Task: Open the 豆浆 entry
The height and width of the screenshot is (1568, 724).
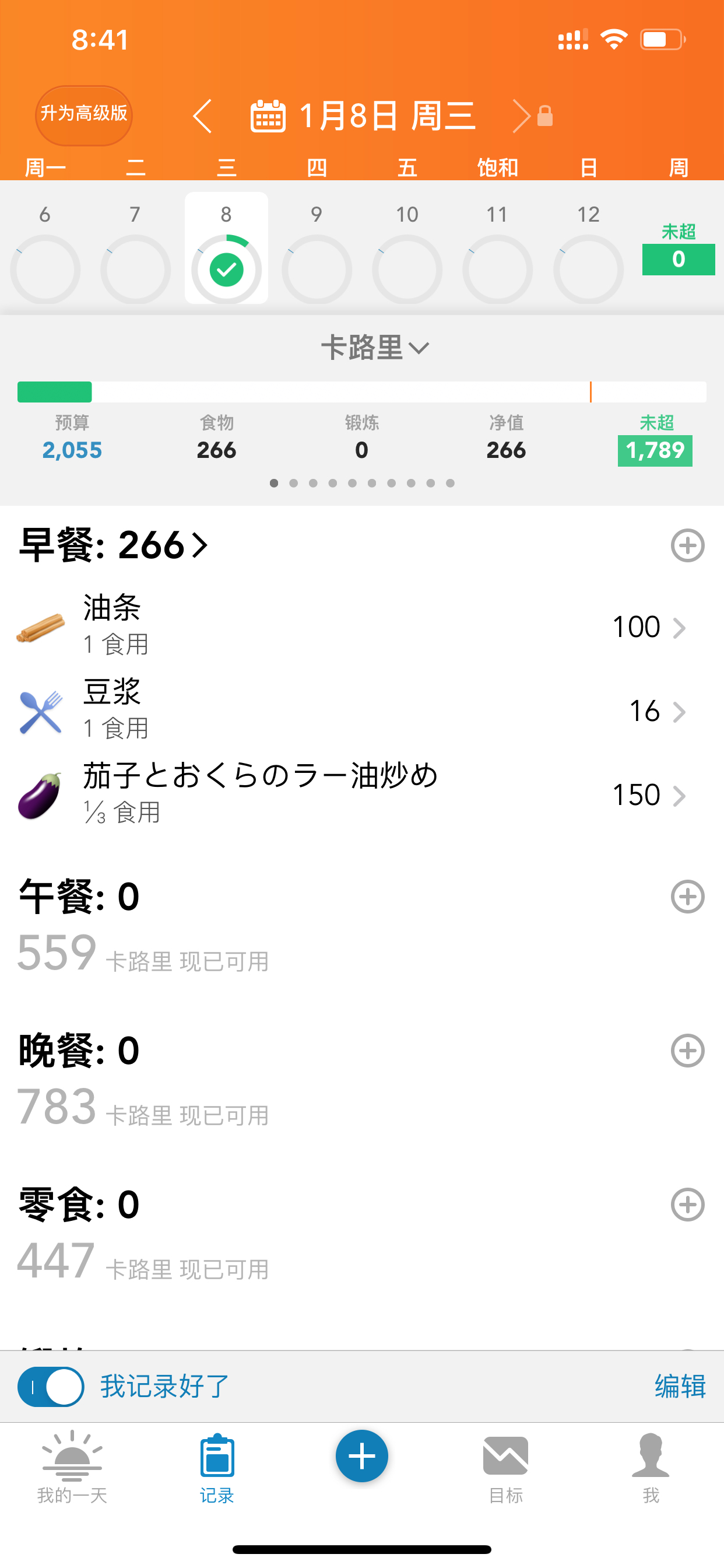Action: point(362,710)
